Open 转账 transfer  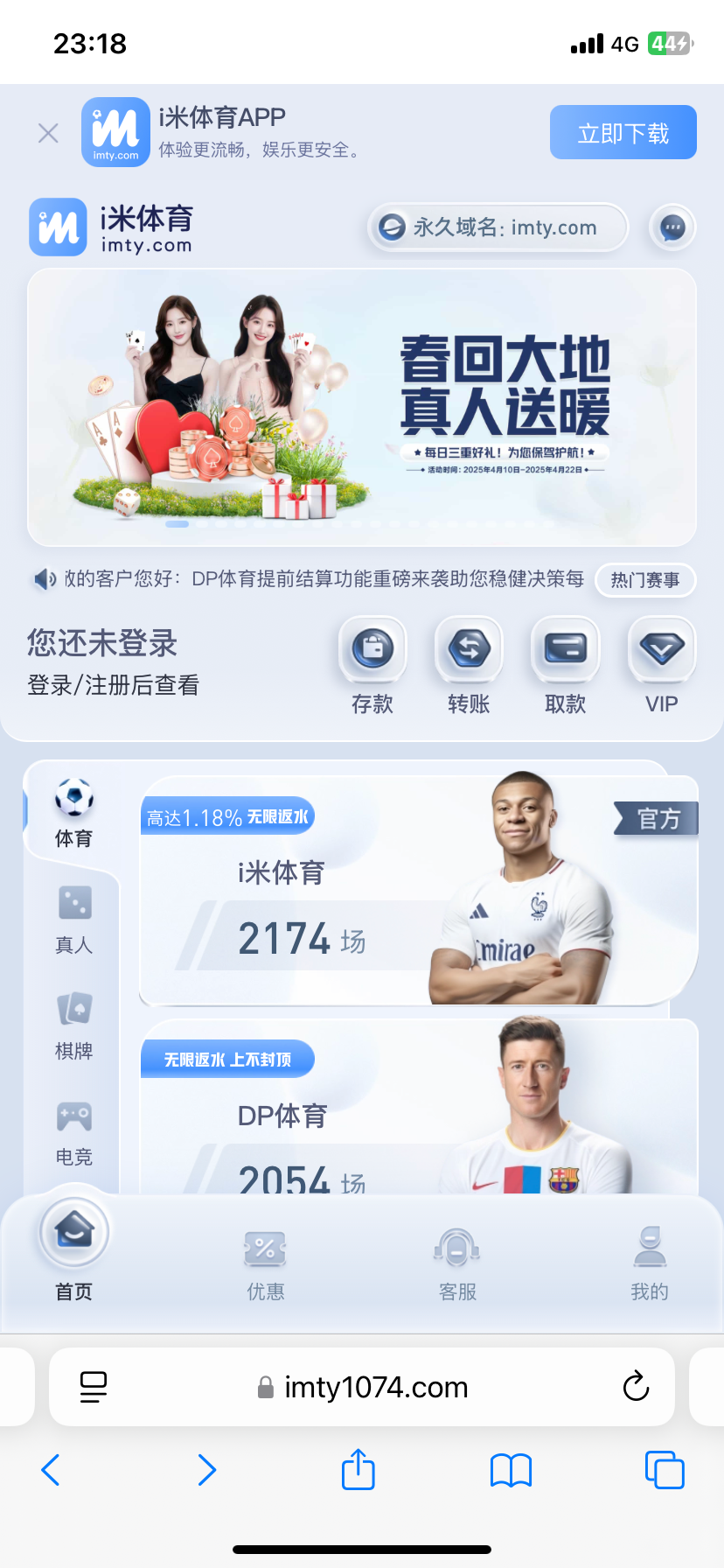[x=469, y=665]
